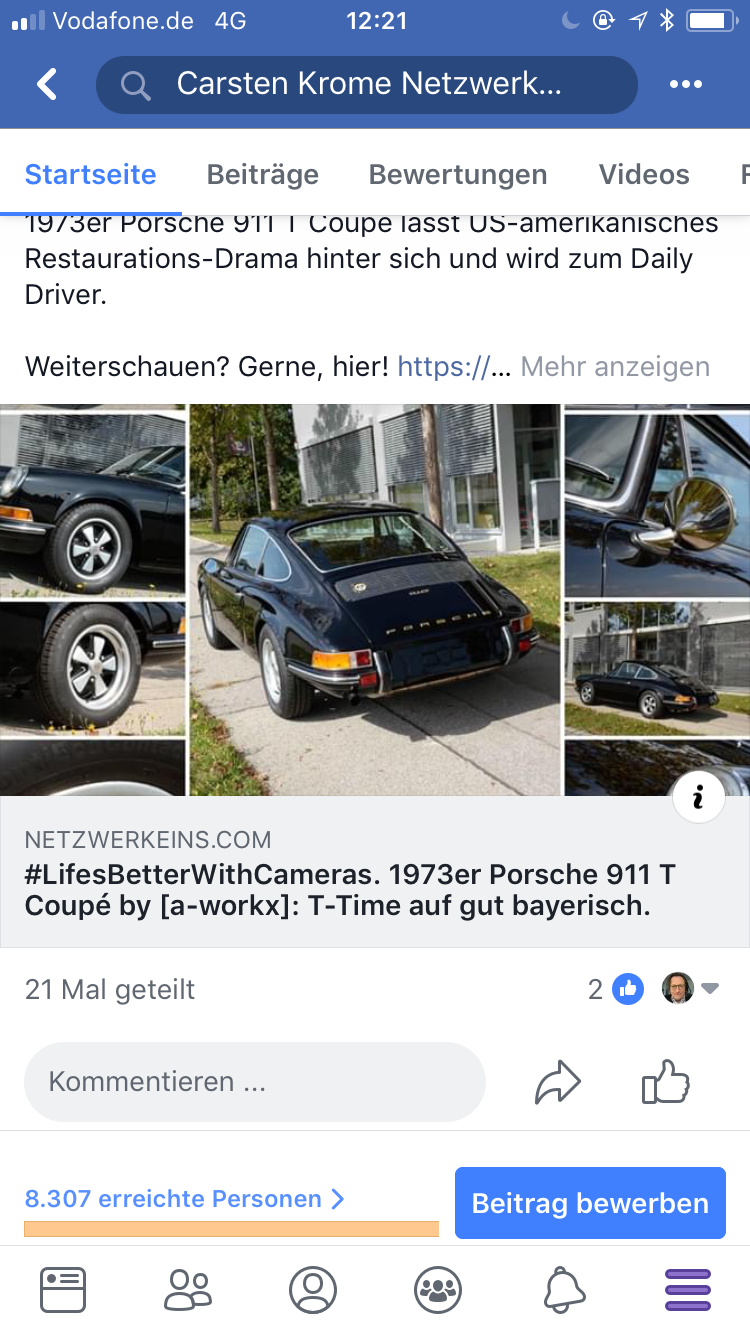Tap the Kommentieren comment field
The image size is (750, 1334).
(255, 1082)
